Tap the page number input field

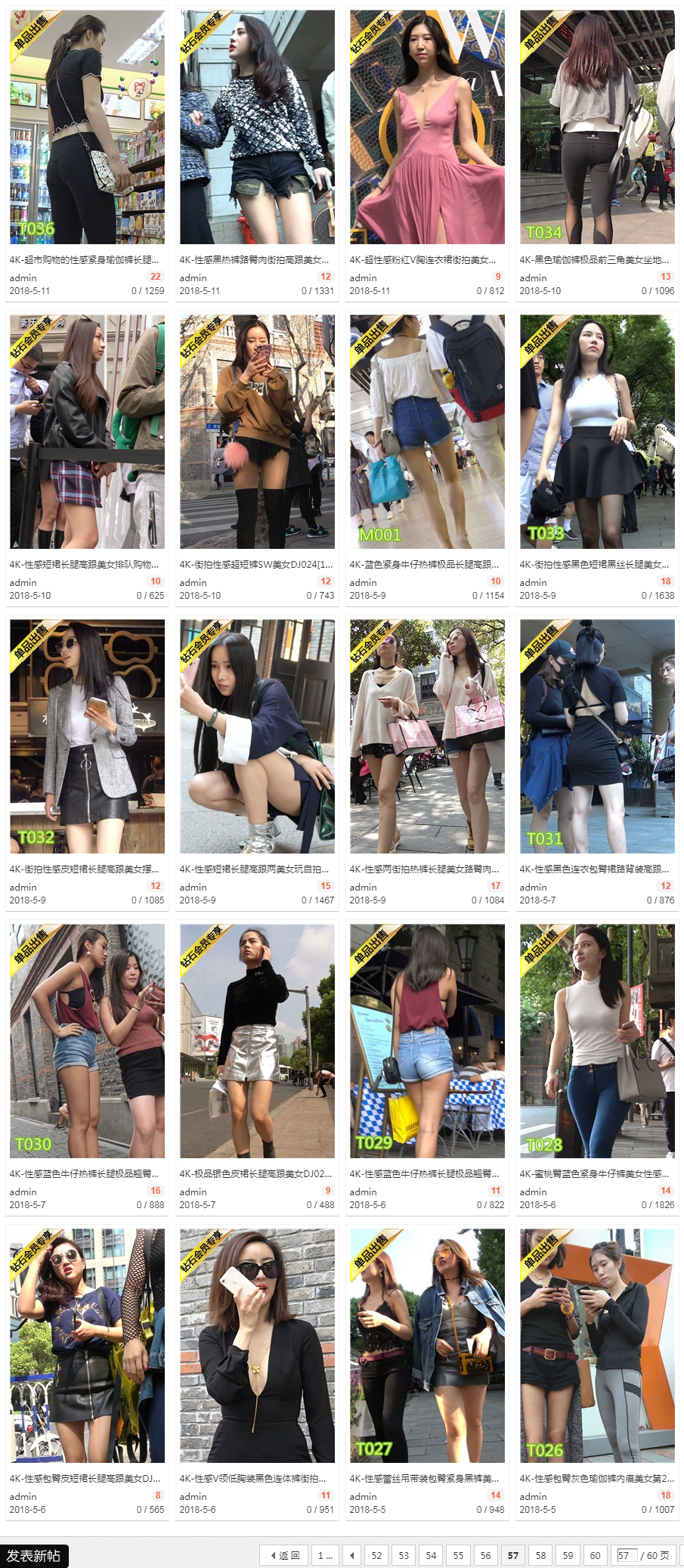[x=626, y=1555]
